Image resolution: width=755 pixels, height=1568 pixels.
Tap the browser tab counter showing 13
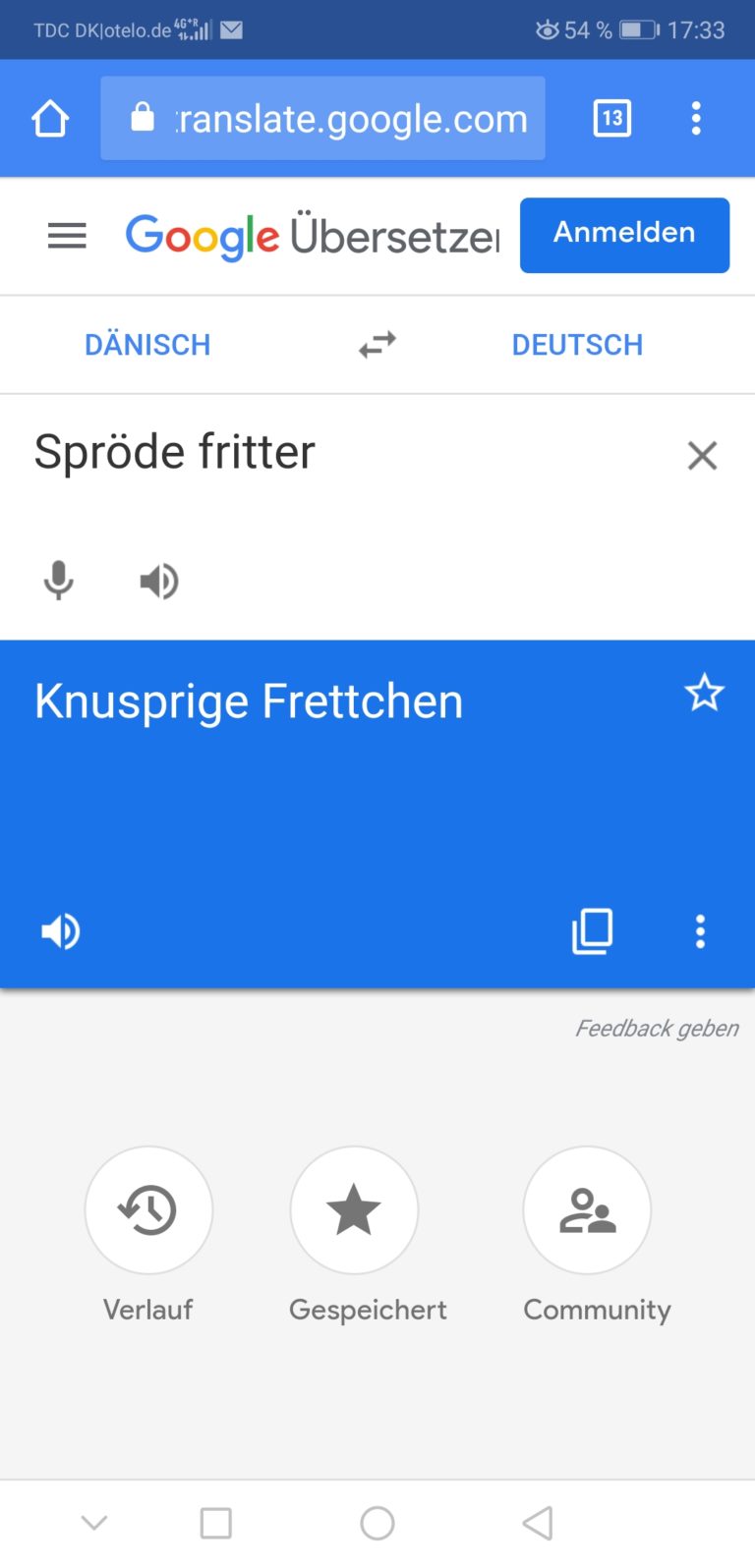click(x=610, y=118)
